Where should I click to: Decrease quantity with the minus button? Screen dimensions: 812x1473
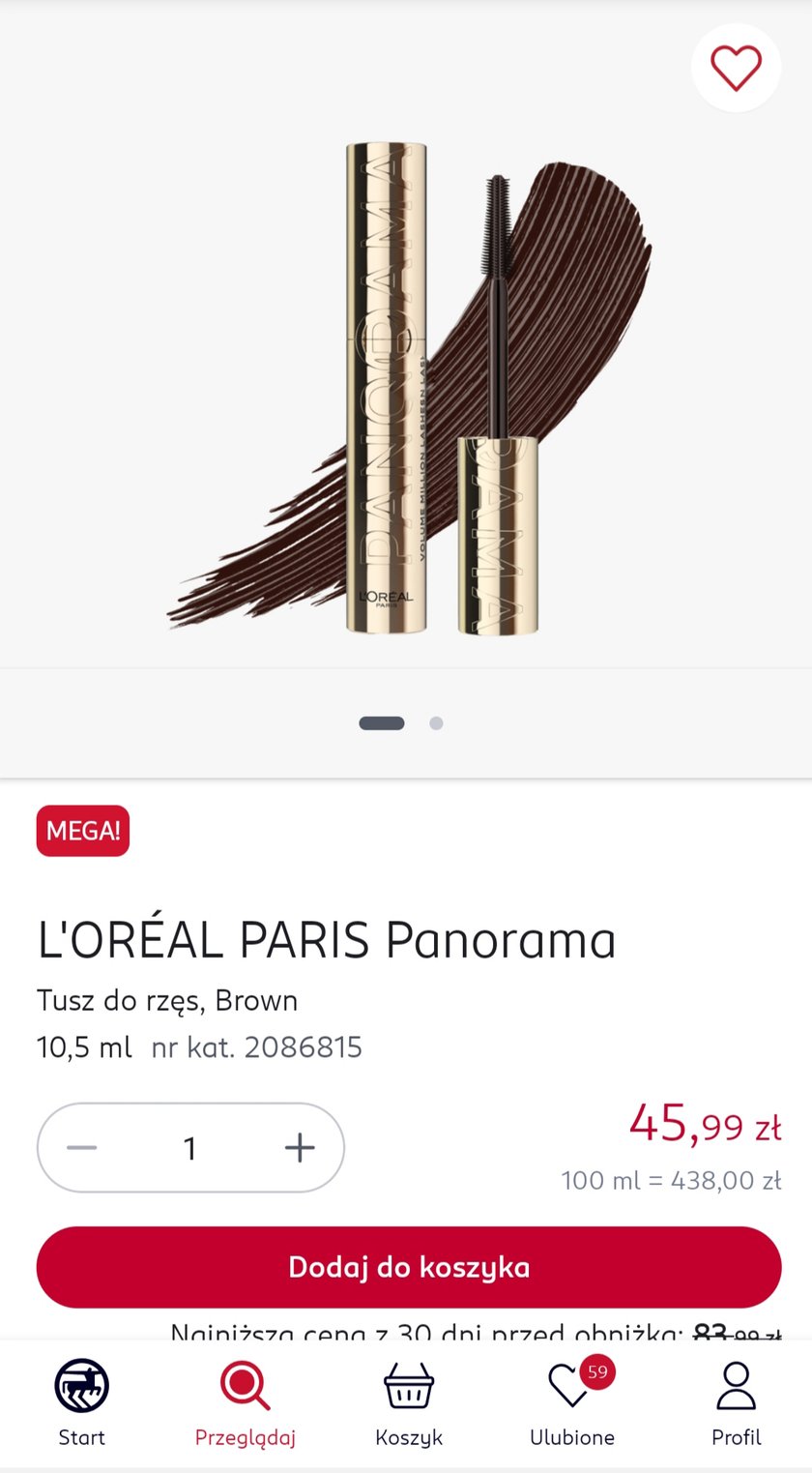tap(82, 1148)
